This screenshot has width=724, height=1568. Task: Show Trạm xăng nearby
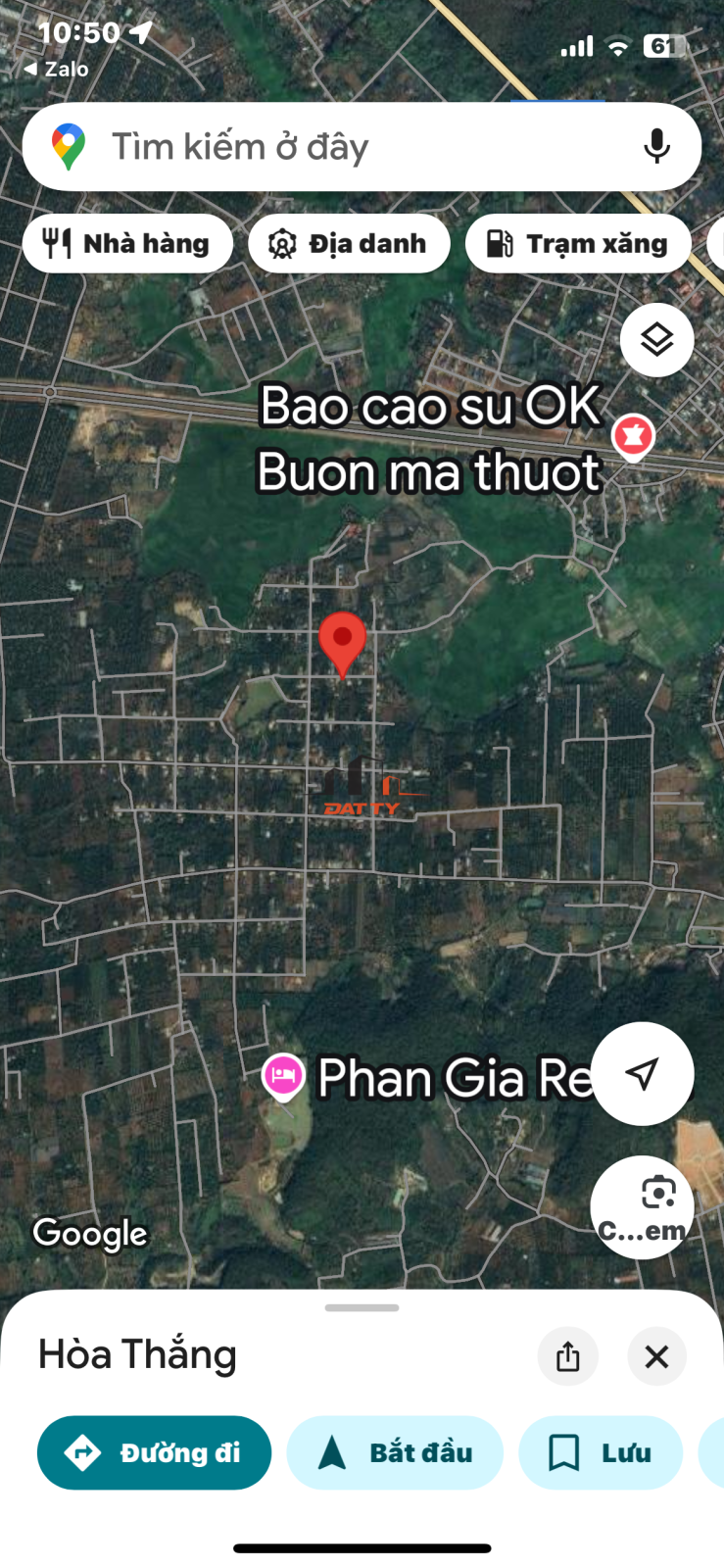578,243
